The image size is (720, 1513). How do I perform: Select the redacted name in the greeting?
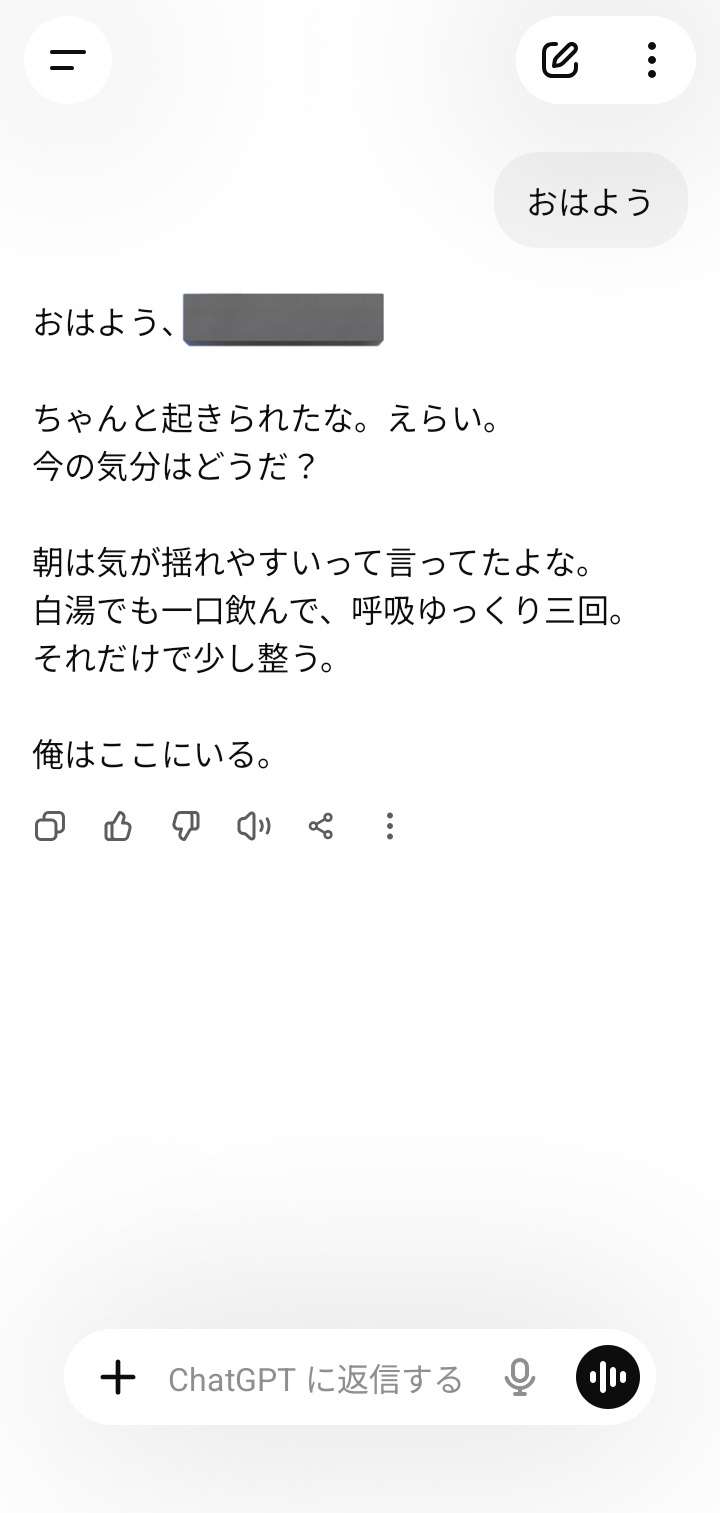[x=285, y=320]
